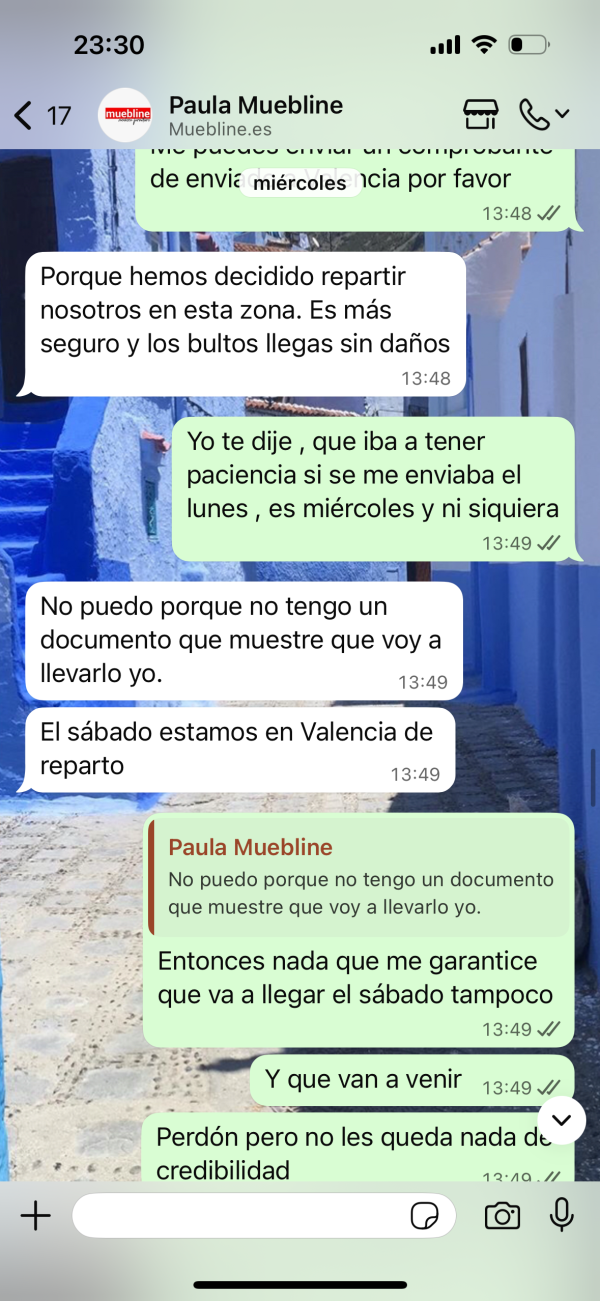
Task: Focus the message text field
Action: [240, 1215]
